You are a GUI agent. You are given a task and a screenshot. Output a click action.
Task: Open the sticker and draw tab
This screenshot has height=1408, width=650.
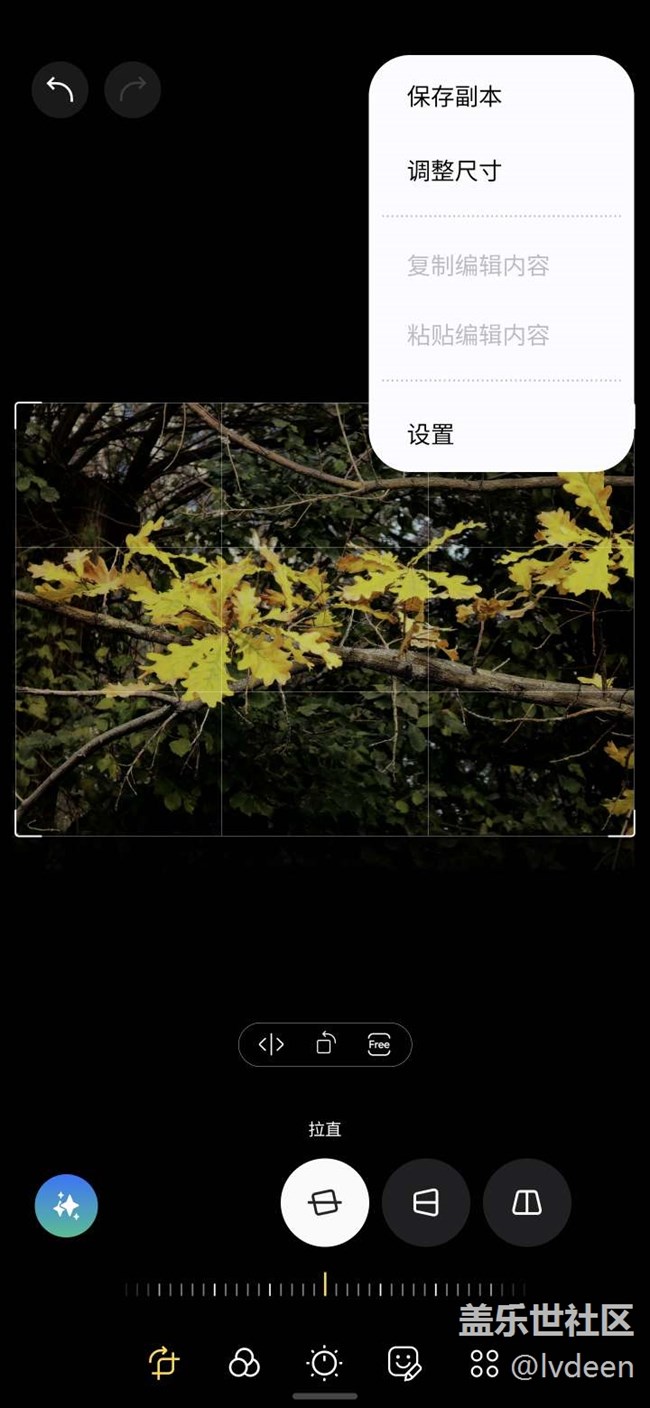tap(404, 1363)
